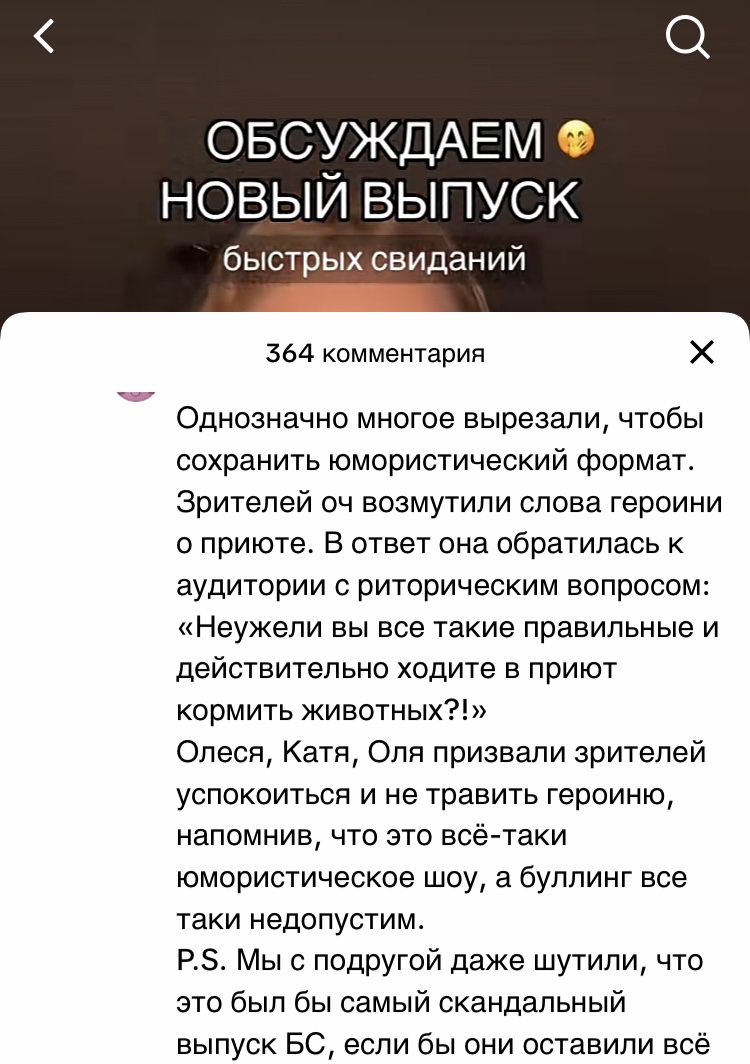750x1064 pixels.
Task: Open search with the magnifier icon
Action: (x=688, y=37)
